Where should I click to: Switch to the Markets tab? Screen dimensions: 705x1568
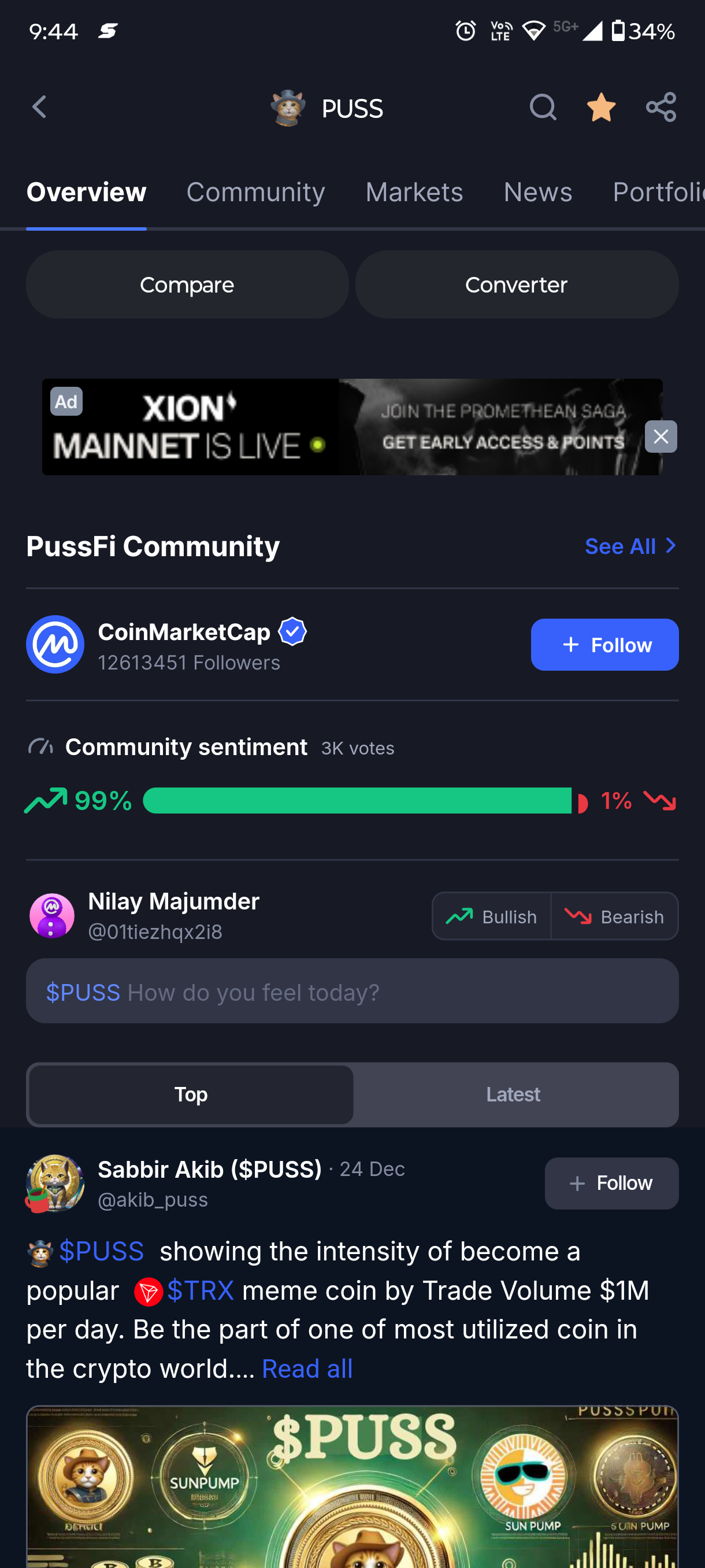(x=414, y=193)
